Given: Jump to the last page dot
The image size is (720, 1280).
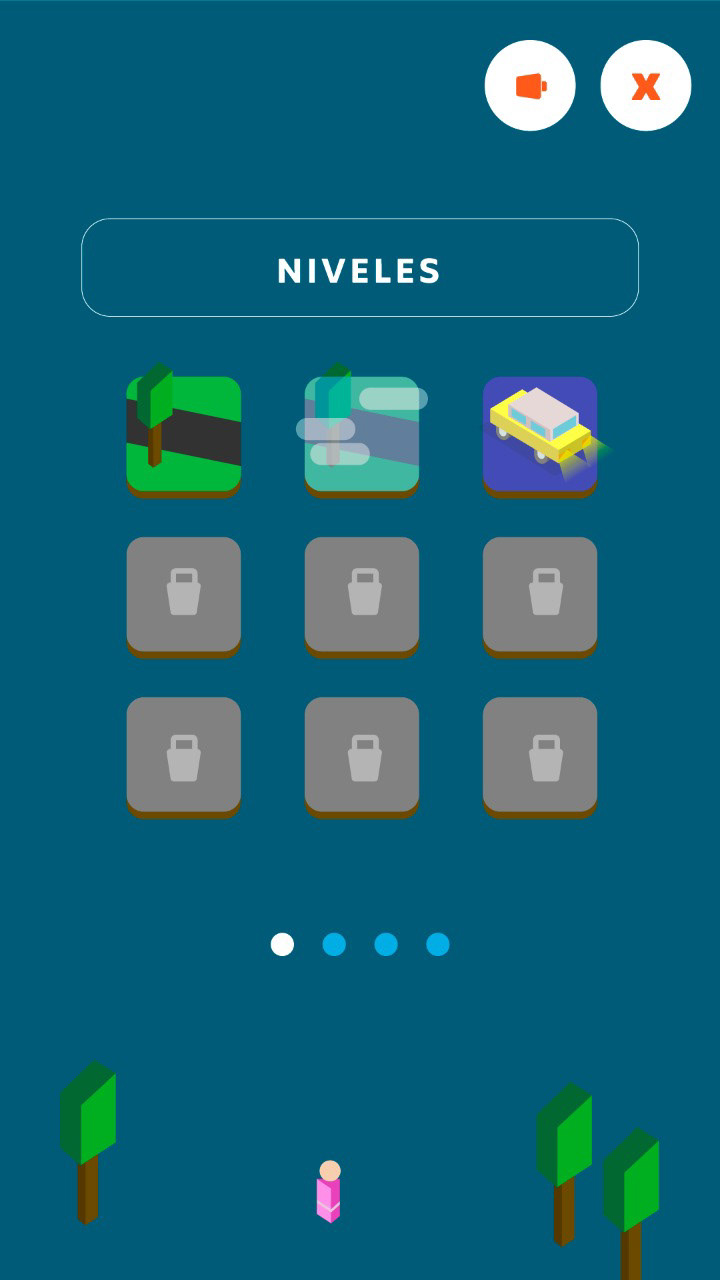Looking at the screenshot, I should (438, 944).
